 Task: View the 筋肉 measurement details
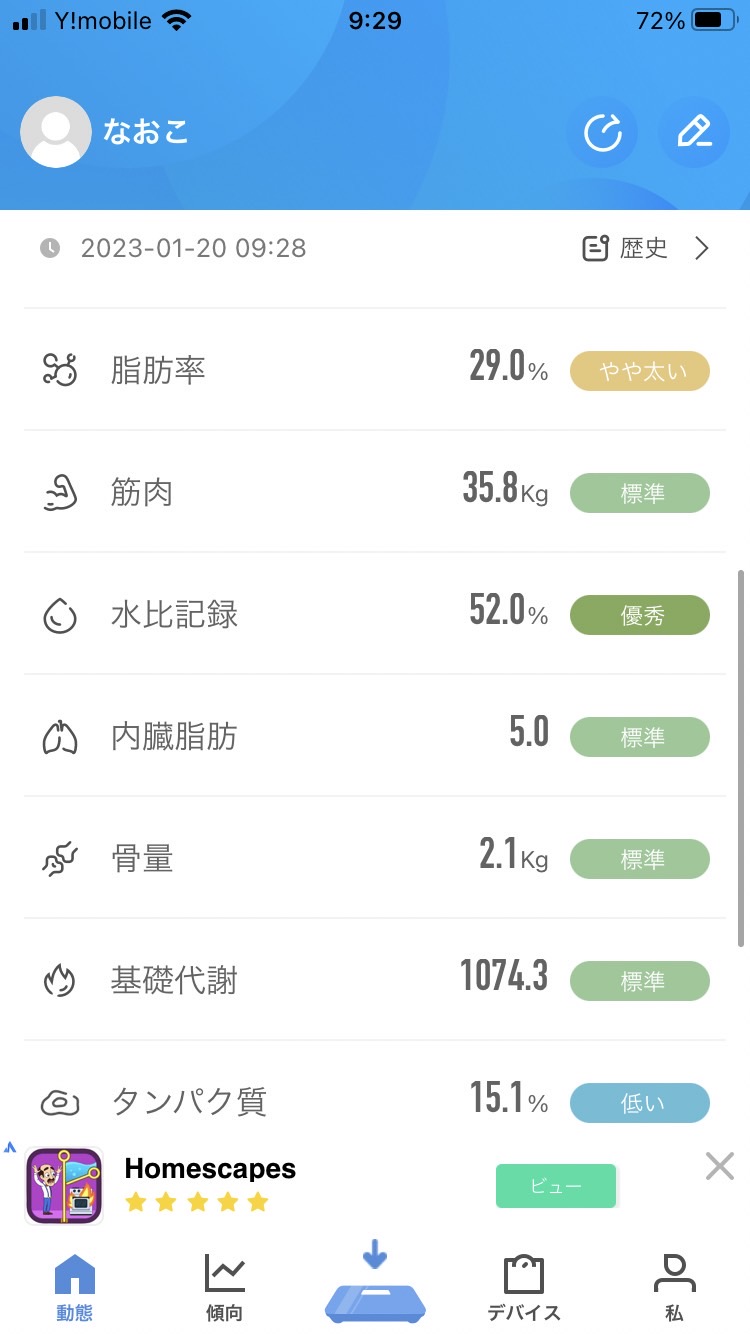point(375,492)
